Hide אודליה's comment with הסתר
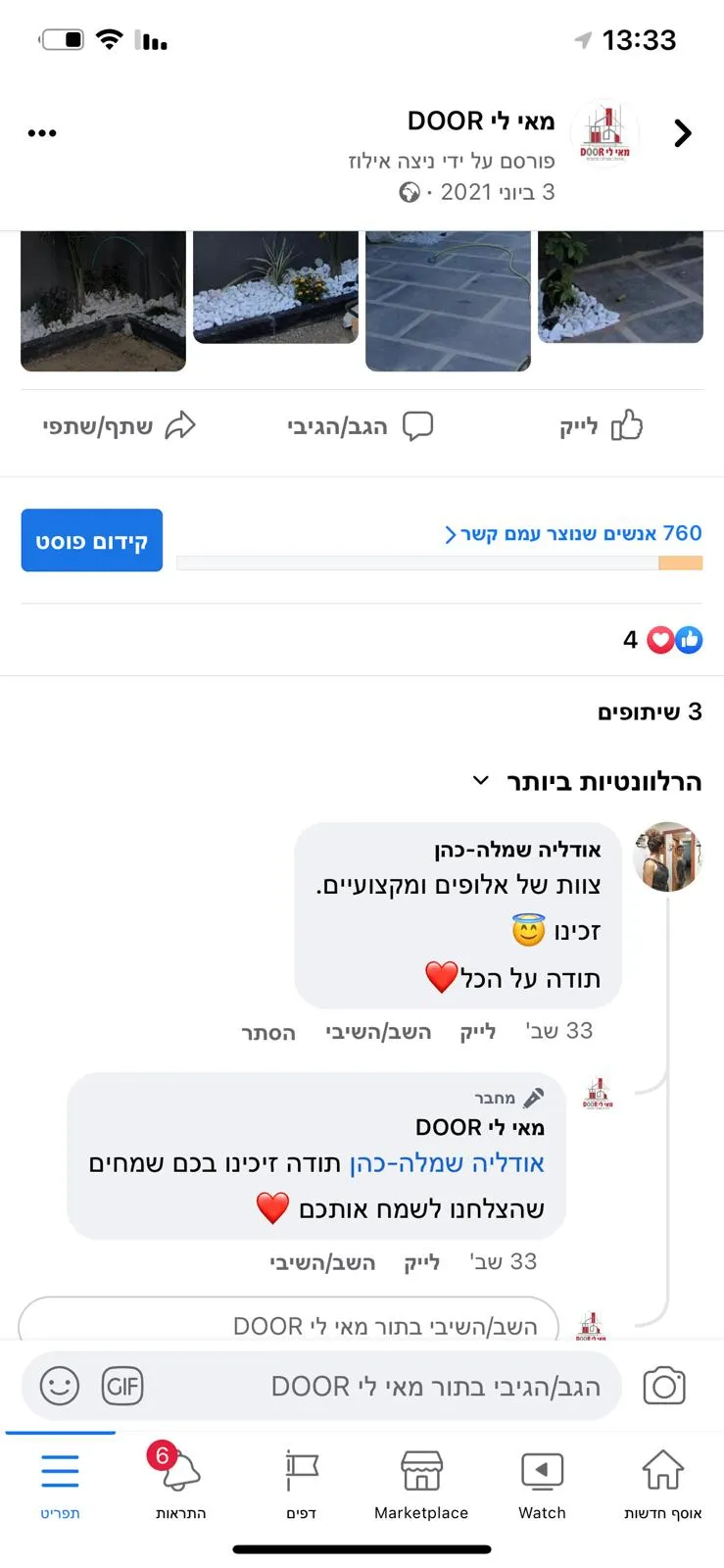Image resolution: width=724 pixels, height=1568 pixels. pyautogui.click(x=268, y=1032)
